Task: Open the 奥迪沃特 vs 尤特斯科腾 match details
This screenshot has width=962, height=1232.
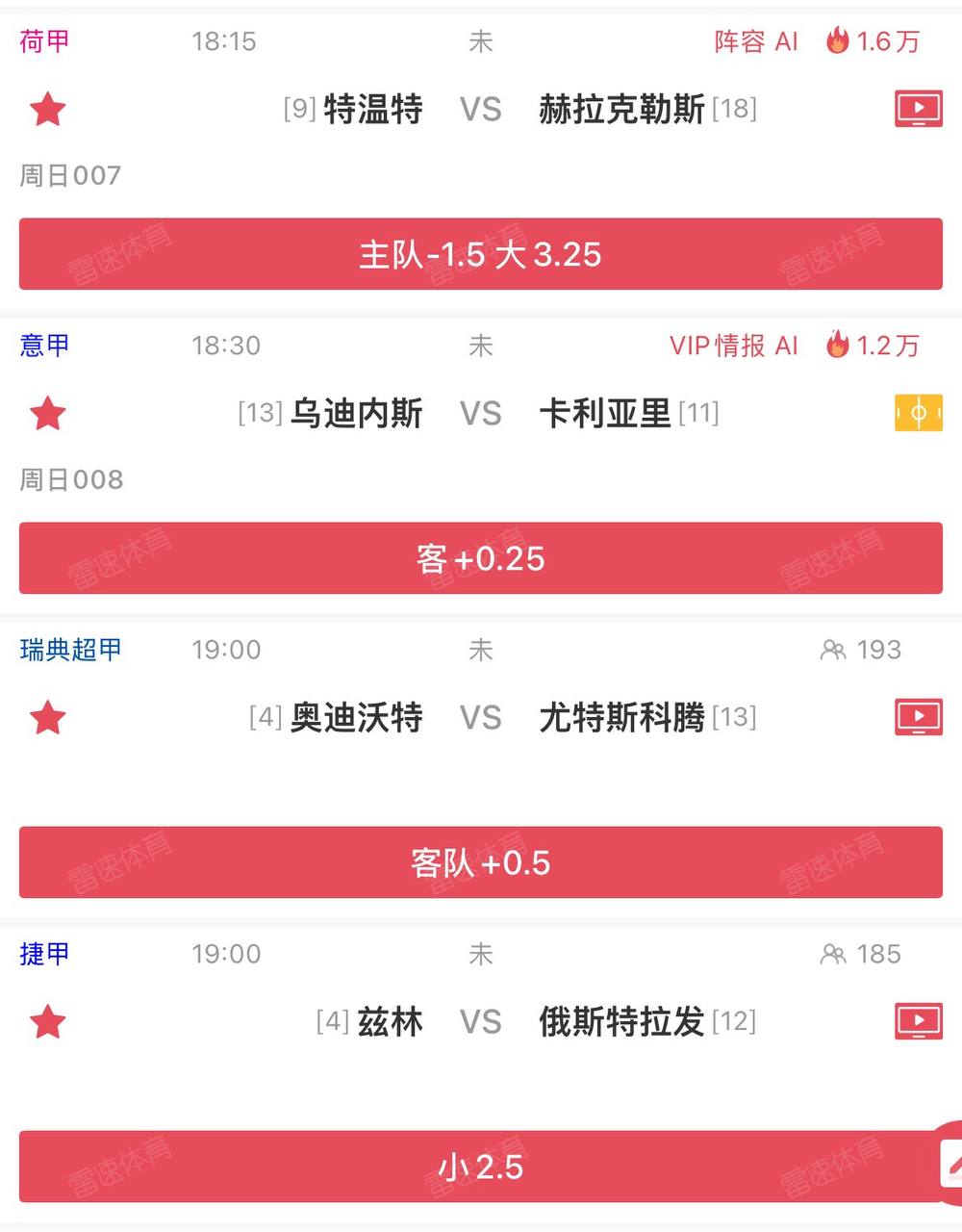Action: [480, 718]
